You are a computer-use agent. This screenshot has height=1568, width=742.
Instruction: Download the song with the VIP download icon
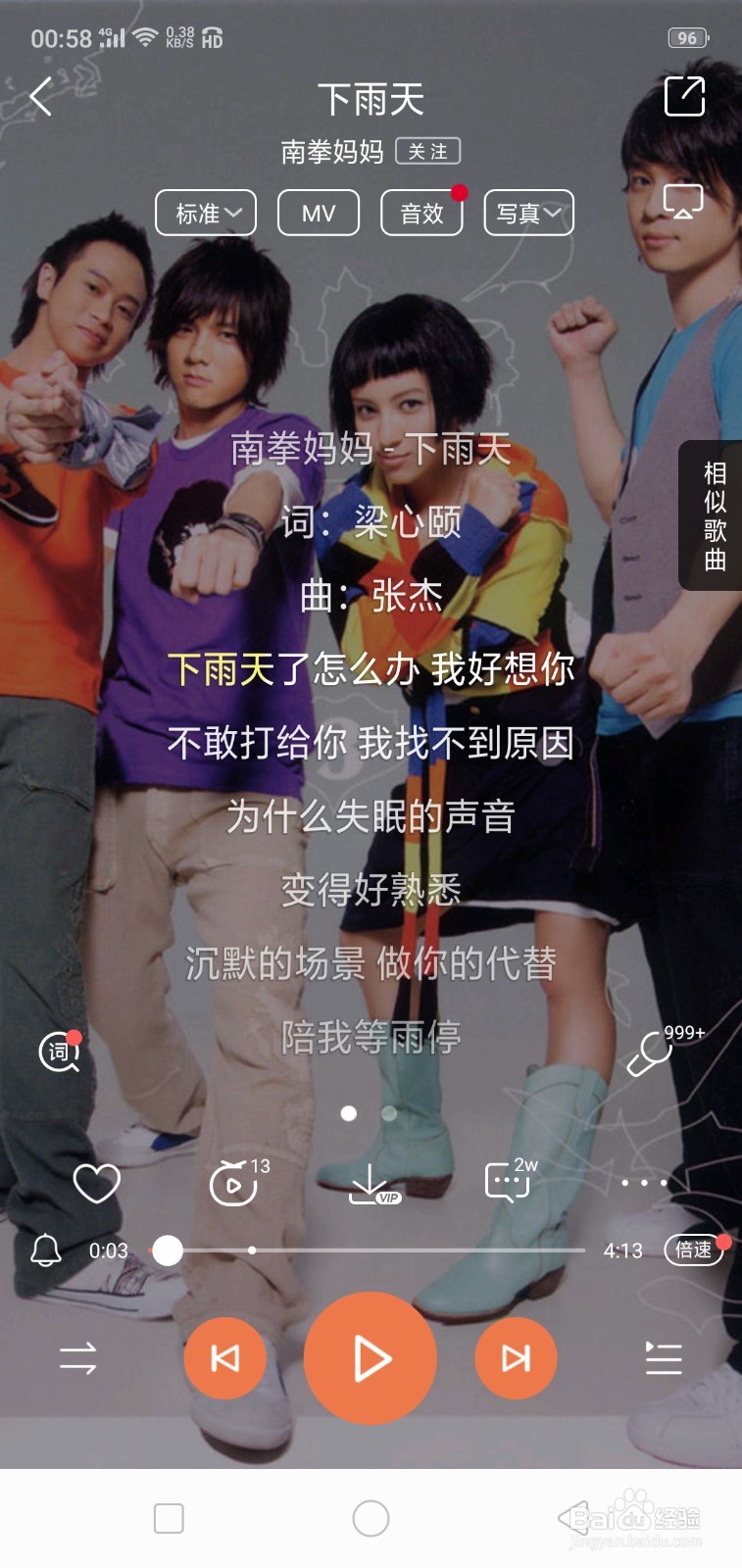pyautogui.click(x=370, y=1183)
